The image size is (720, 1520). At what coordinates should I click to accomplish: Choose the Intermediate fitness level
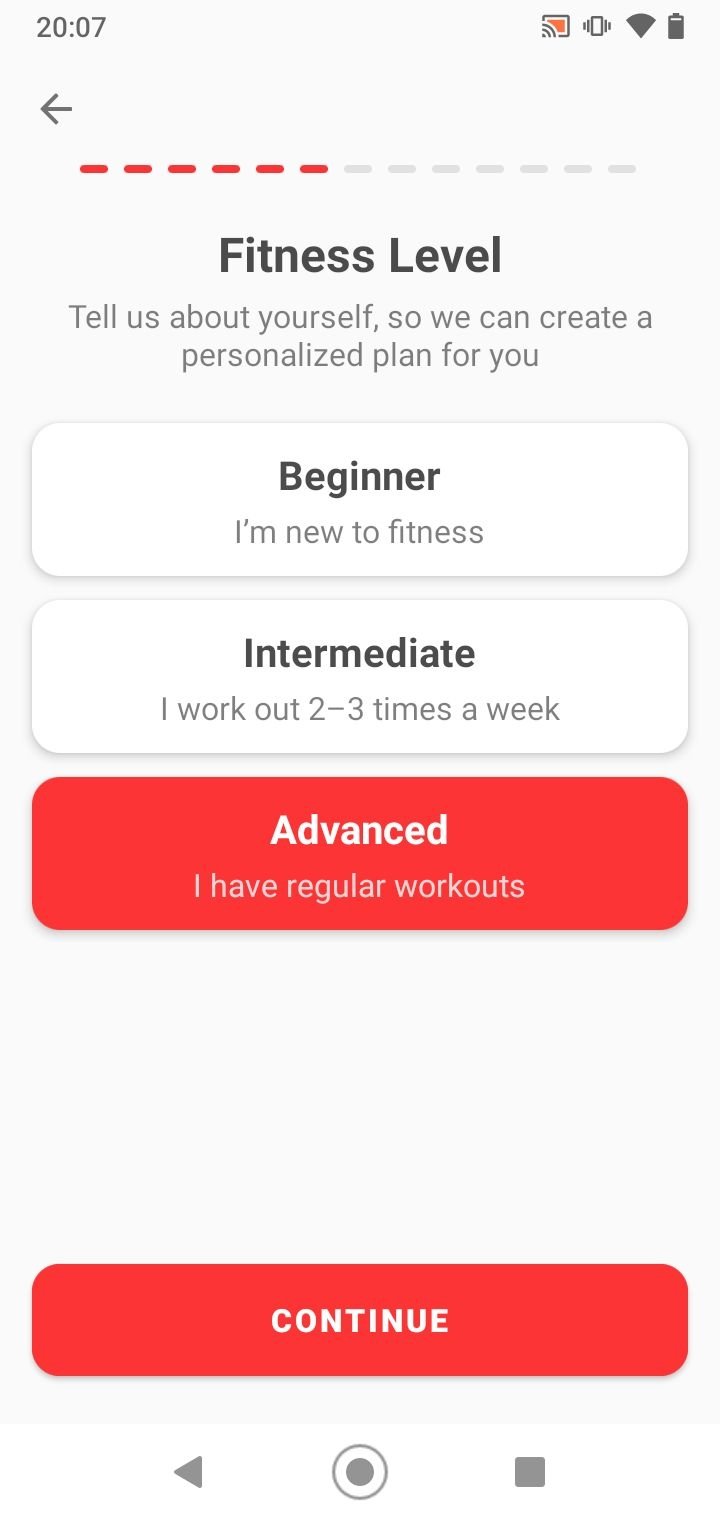click(x=360, y=676)
